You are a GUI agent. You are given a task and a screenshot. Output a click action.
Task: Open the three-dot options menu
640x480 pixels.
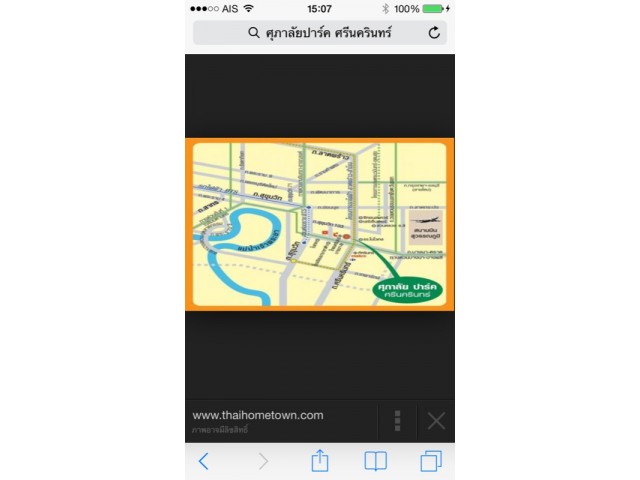coord(397,420)
